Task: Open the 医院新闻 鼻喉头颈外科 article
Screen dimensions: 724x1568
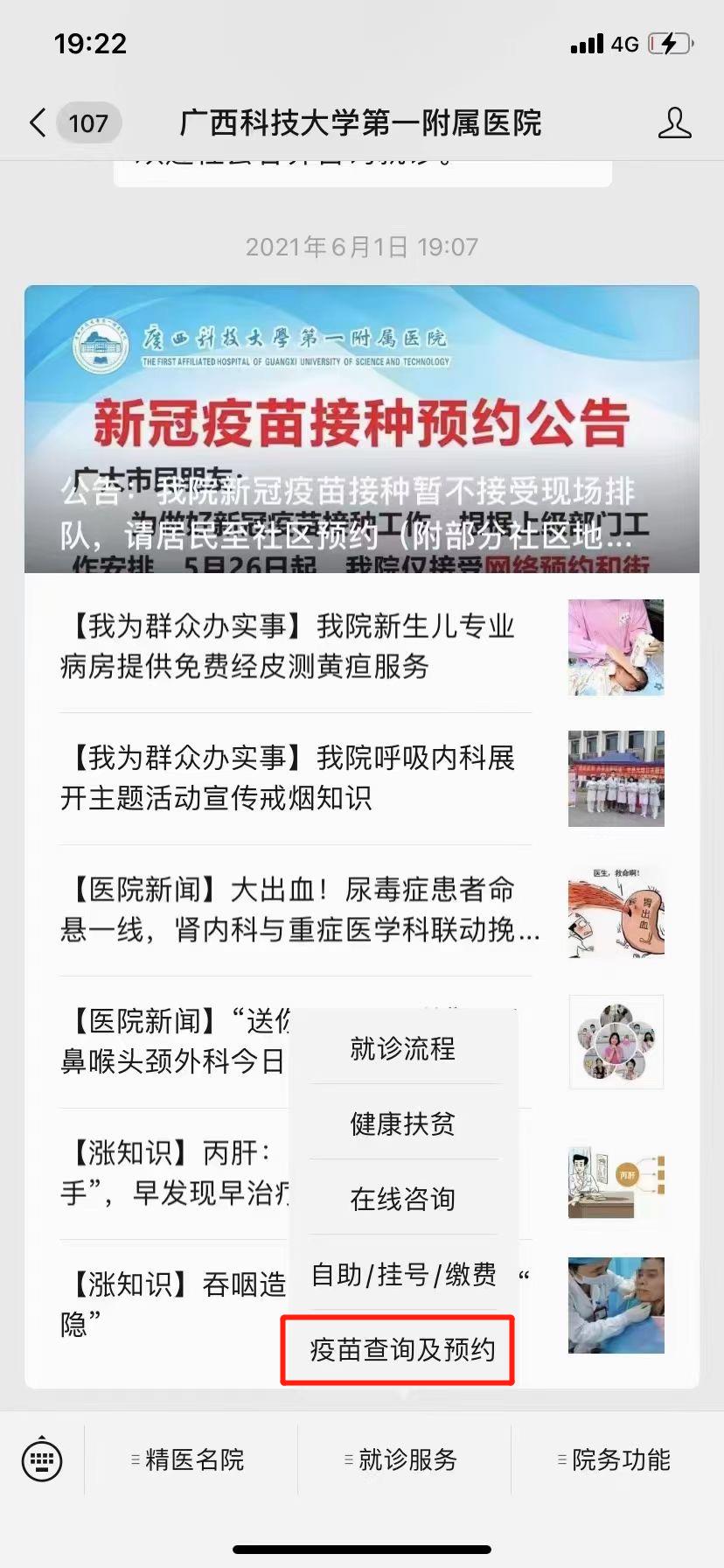Action: click(x=166, y=1041)
